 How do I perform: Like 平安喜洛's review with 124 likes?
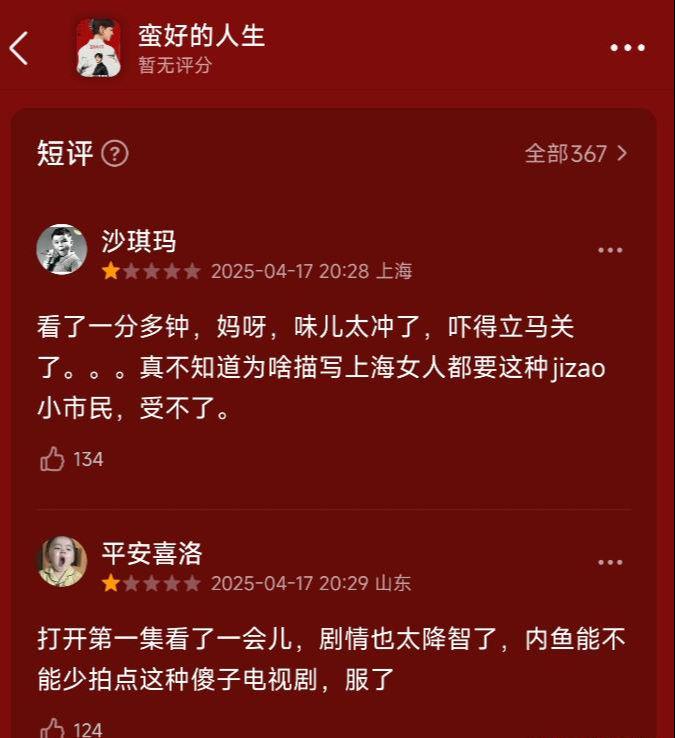tap(53, 728)
